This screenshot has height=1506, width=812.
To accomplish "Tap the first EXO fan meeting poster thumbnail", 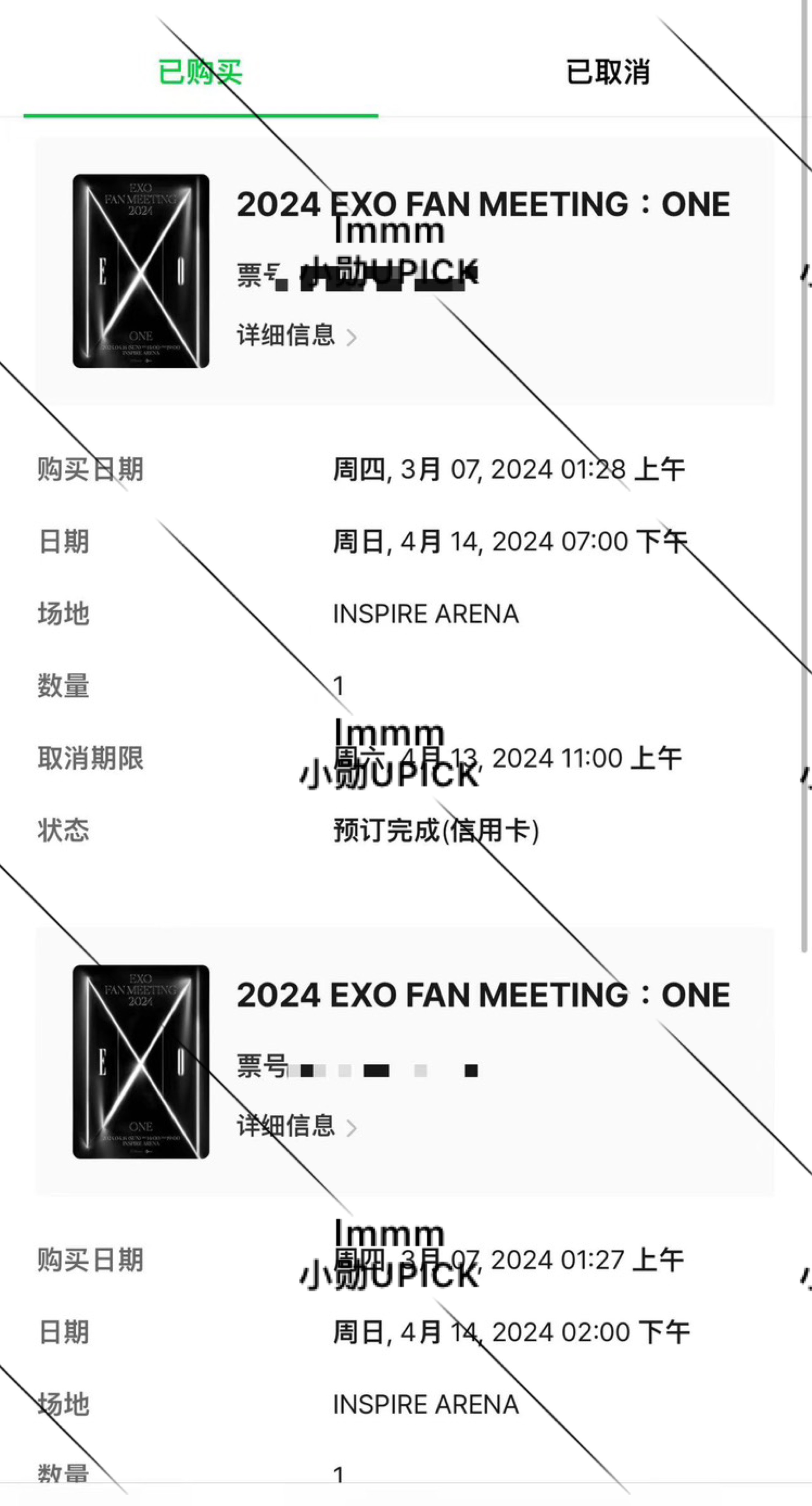I will click(141, 271).
